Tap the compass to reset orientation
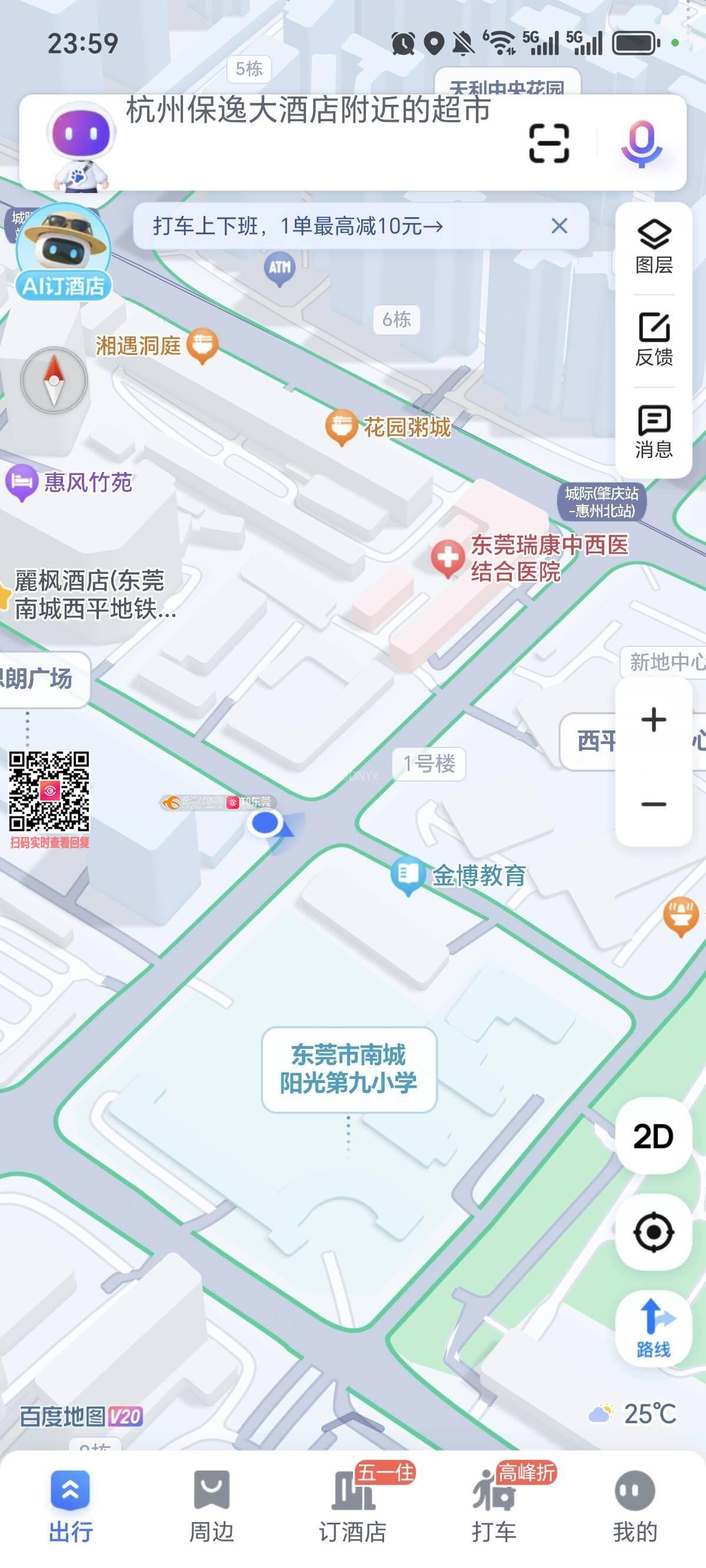The width and height of the screenshot is (706, 1568). pyautogui.click(x=54, y=381)
